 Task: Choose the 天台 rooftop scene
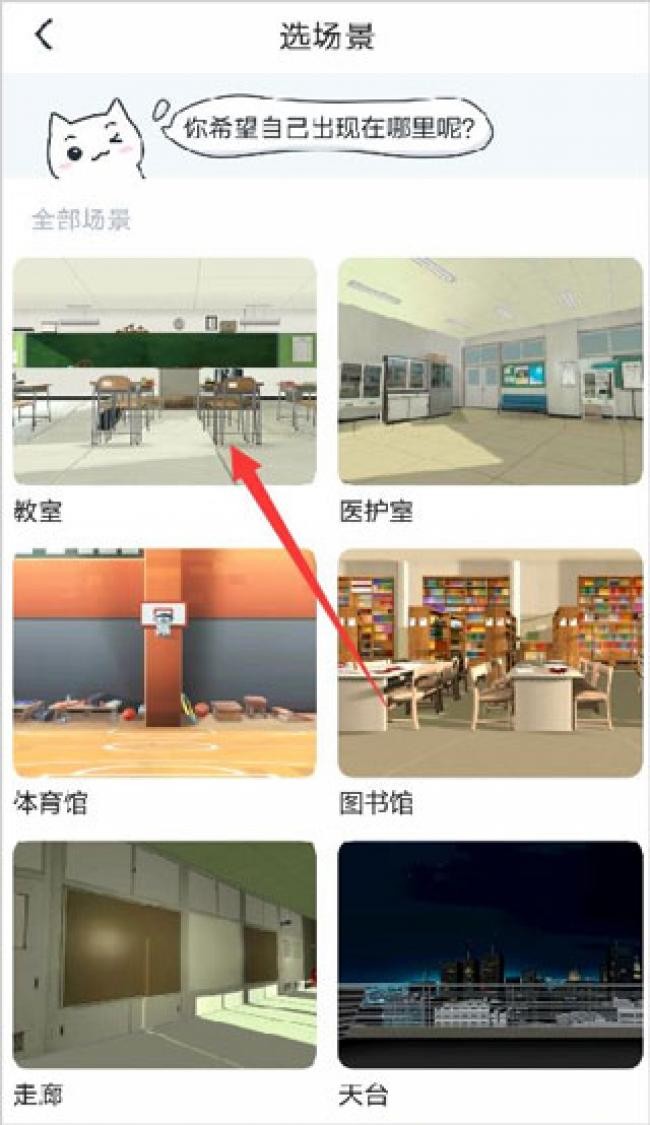(x=490, y=954)
